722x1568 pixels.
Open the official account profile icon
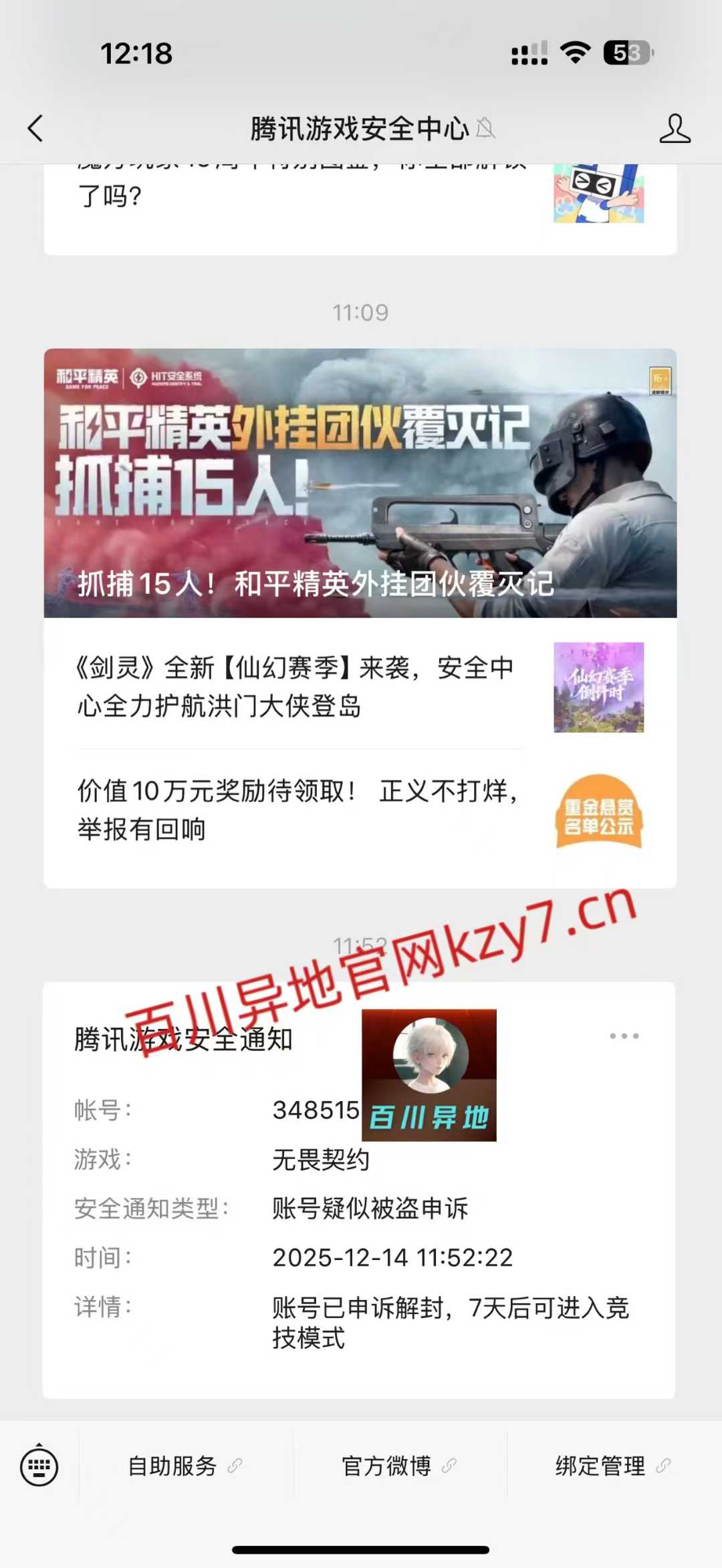pyautogui.click(x=674, y=128)
